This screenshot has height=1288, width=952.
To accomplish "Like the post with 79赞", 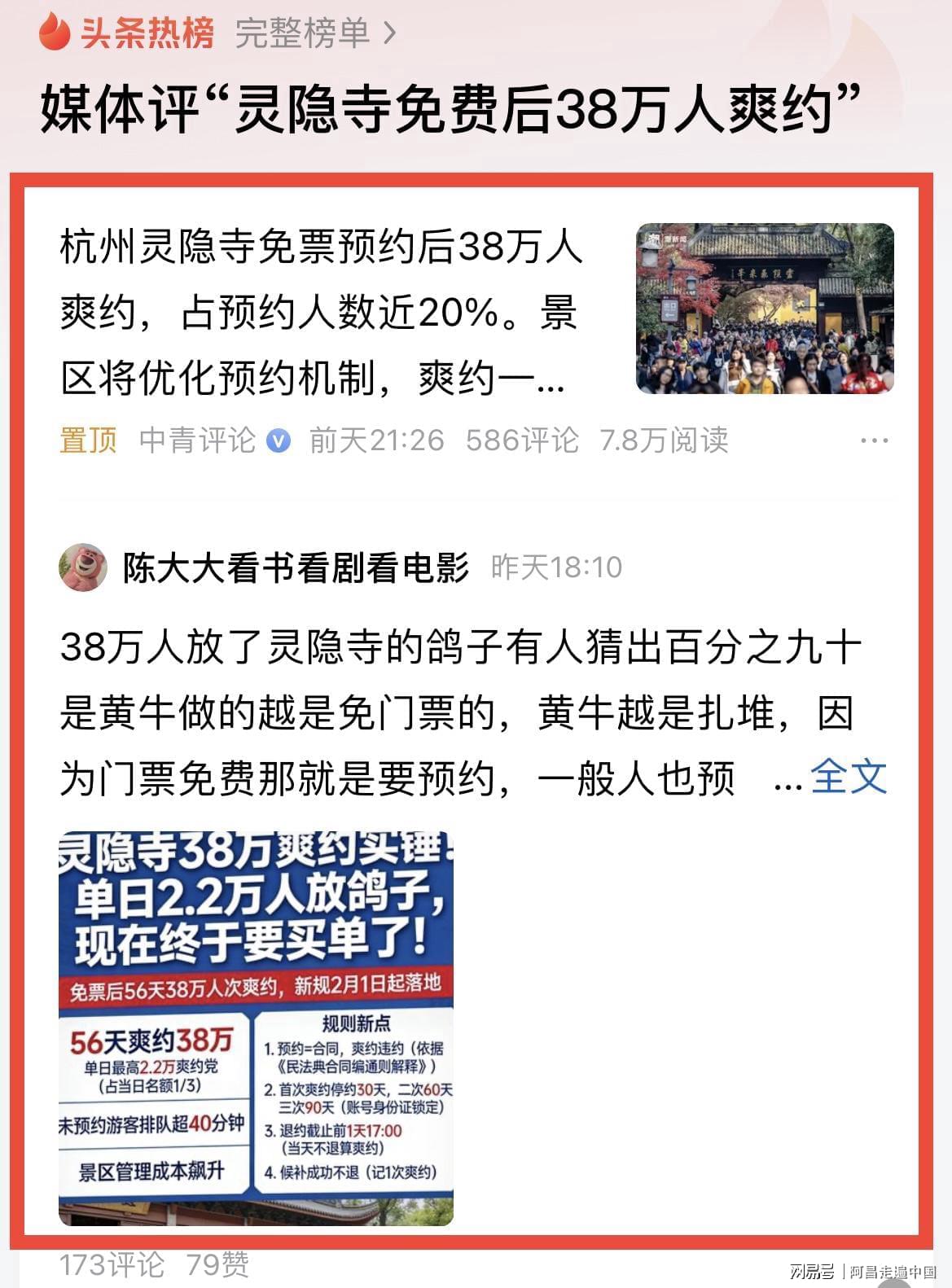I will (217, 1264).
